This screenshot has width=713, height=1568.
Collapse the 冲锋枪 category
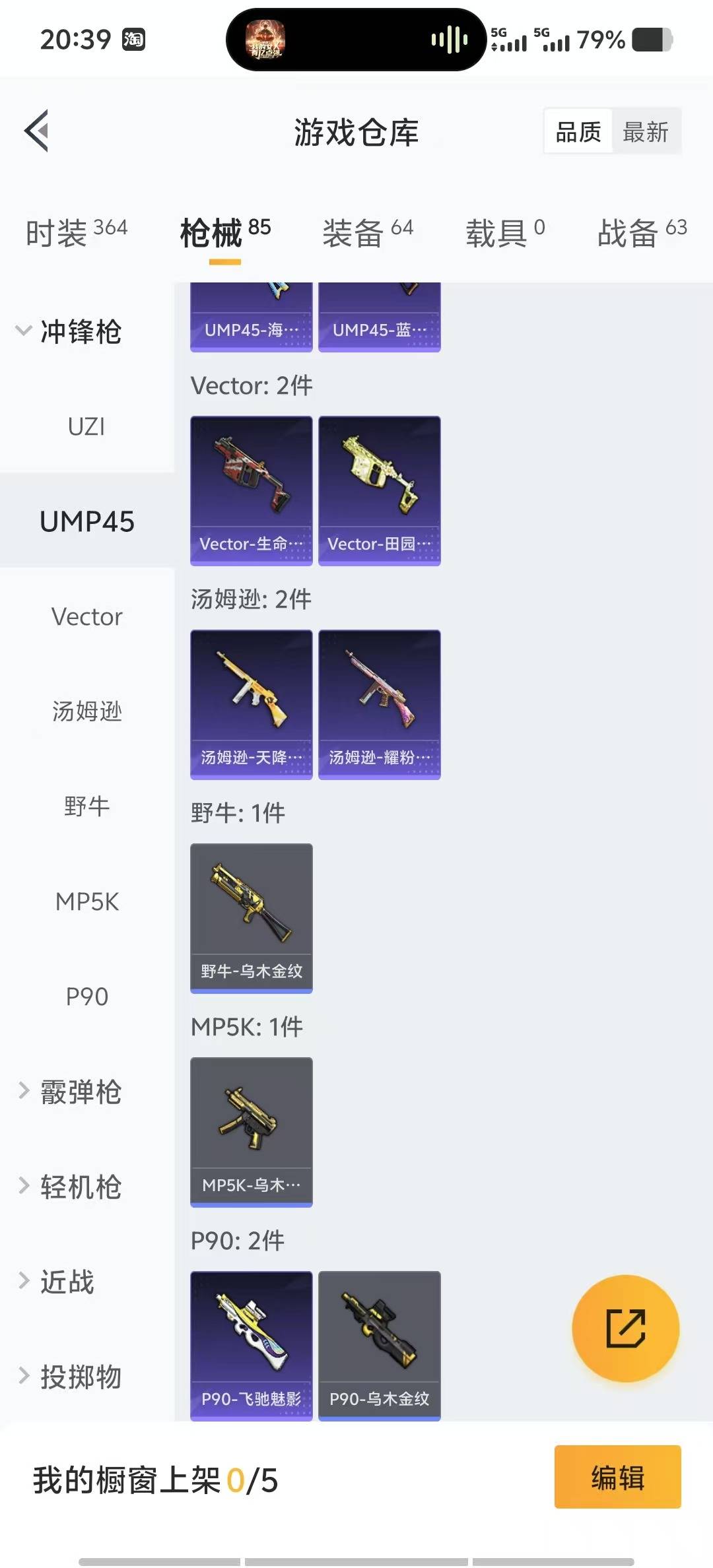pos(69,331)
